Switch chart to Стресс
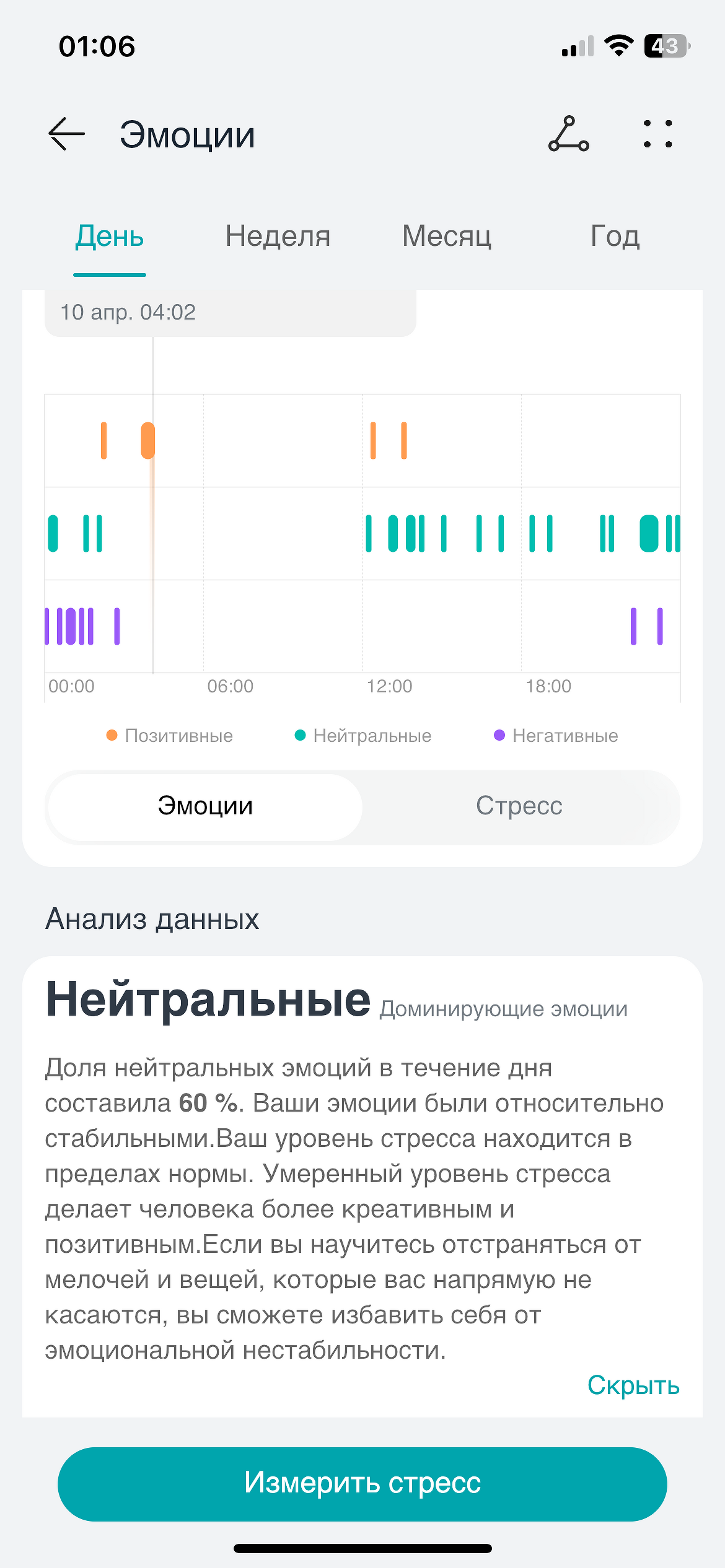The image size is (725, 1568). (519, 806)
